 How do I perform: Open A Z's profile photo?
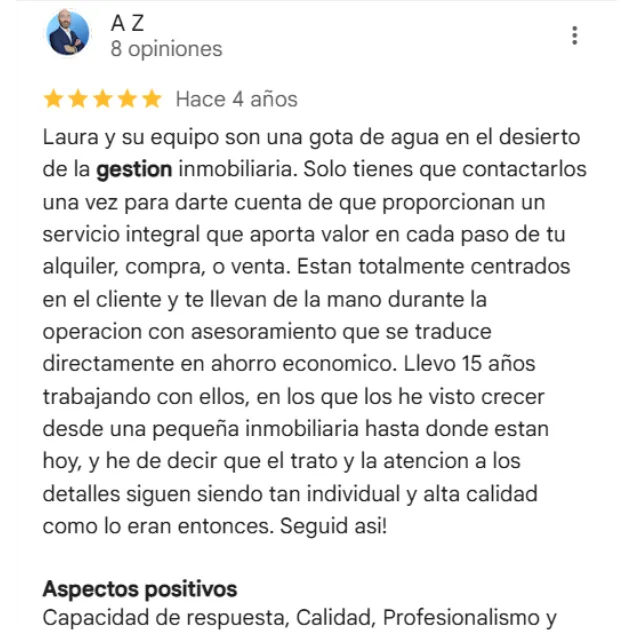(x=68, y=33)
